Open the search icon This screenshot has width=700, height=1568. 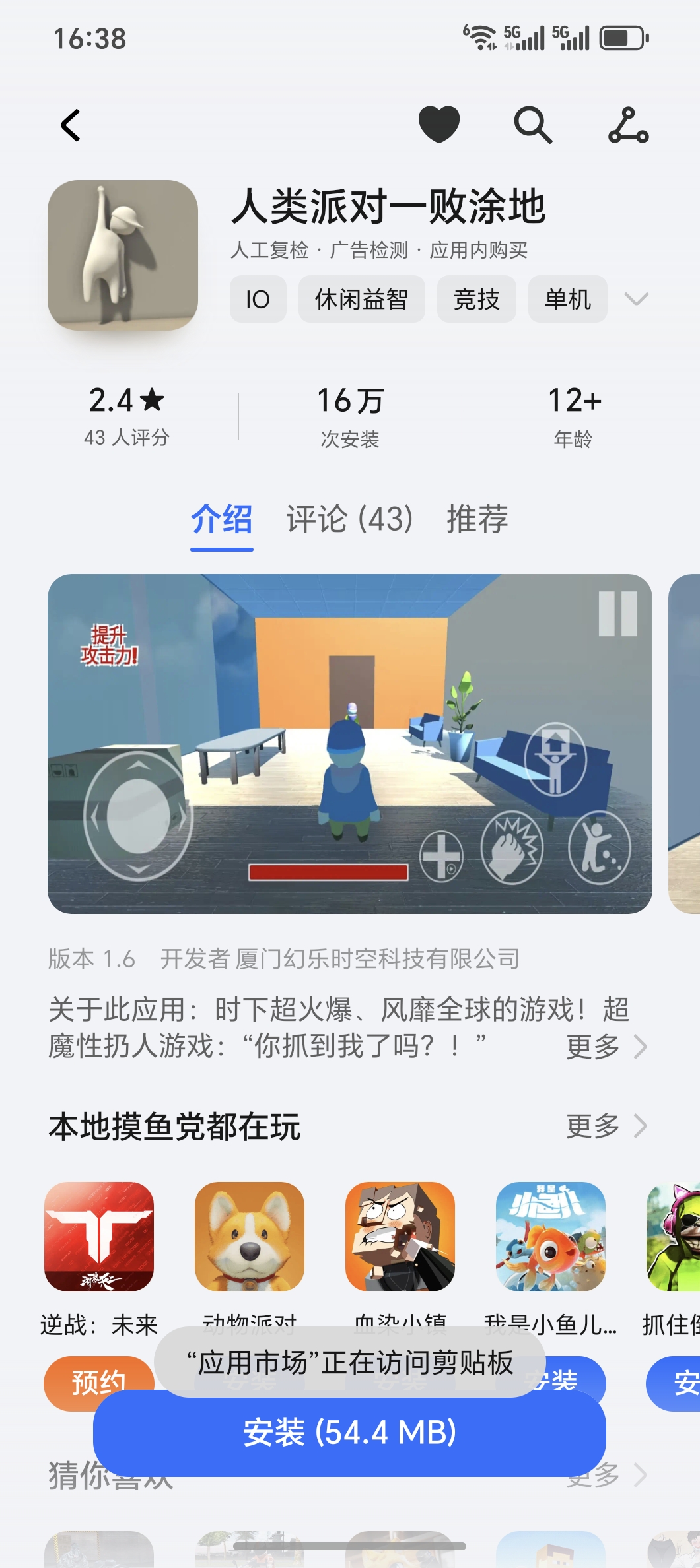[x=533, y=124]
